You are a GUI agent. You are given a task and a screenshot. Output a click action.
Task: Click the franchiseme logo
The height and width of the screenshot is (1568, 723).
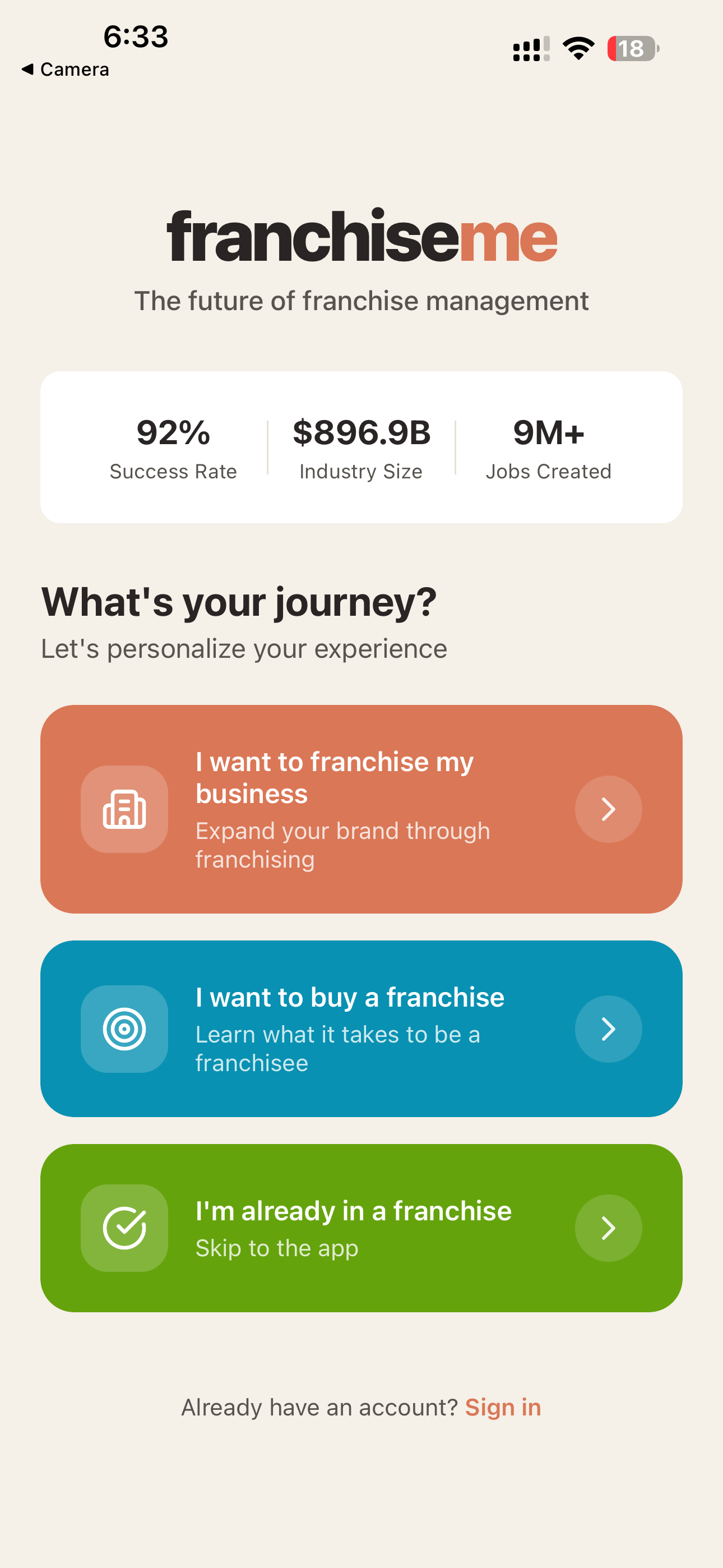tap(361, 237)
